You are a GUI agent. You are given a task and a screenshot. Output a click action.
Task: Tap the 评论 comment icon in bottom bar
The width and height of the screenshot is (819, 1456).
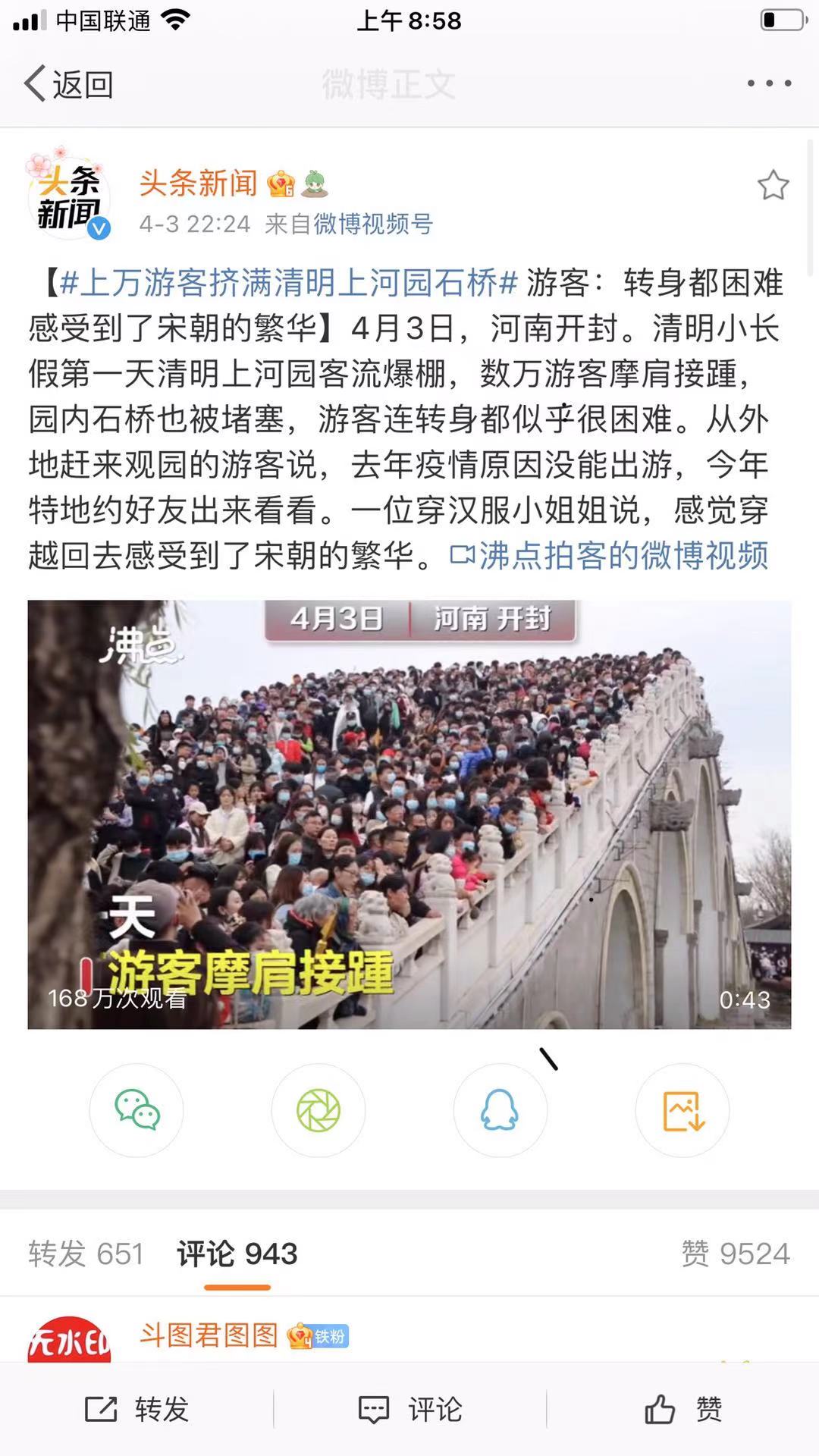(409, 1410)
